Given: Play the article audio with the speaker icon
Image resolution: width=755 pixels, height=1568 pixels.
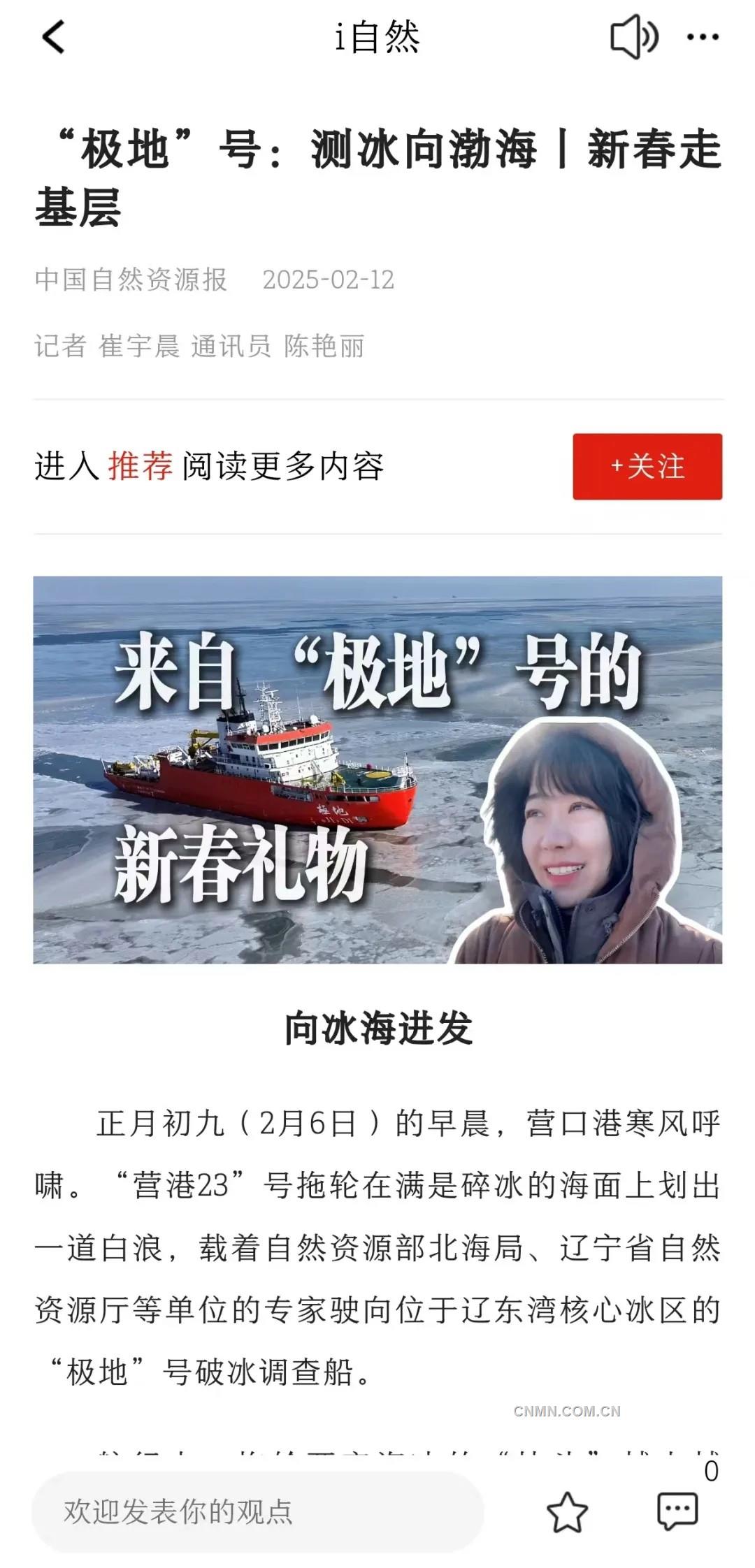Looking at the screenshot, I should coord(633,38).
